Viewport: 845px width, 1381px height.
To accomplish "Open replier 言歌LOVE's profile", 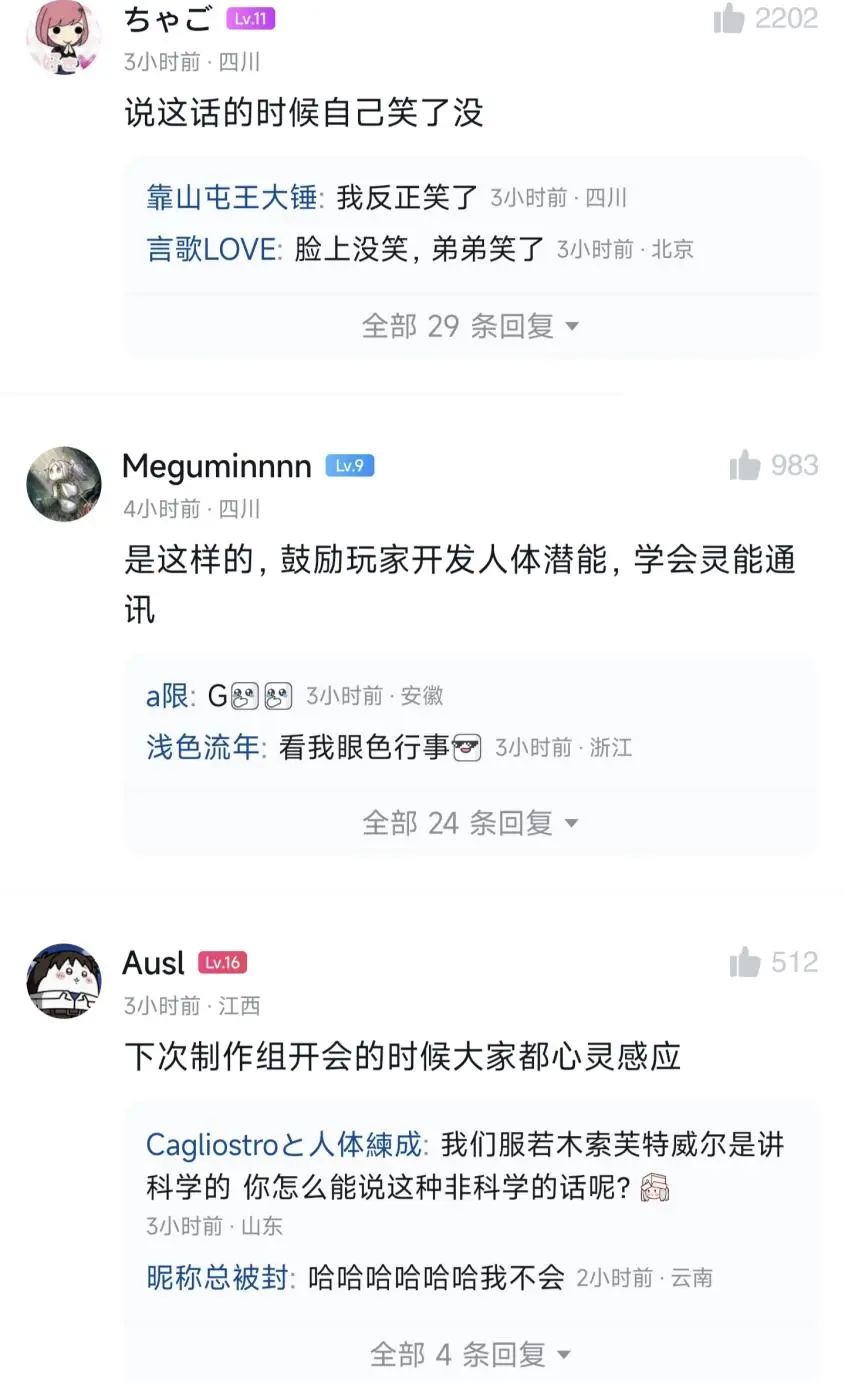I will point(212,249).
